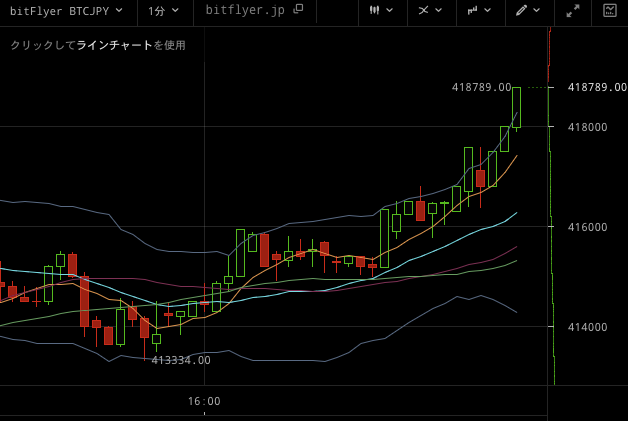Open the candlestick chart type menu
This screenshot has width=628, height=421.
[x=380, y=10]
